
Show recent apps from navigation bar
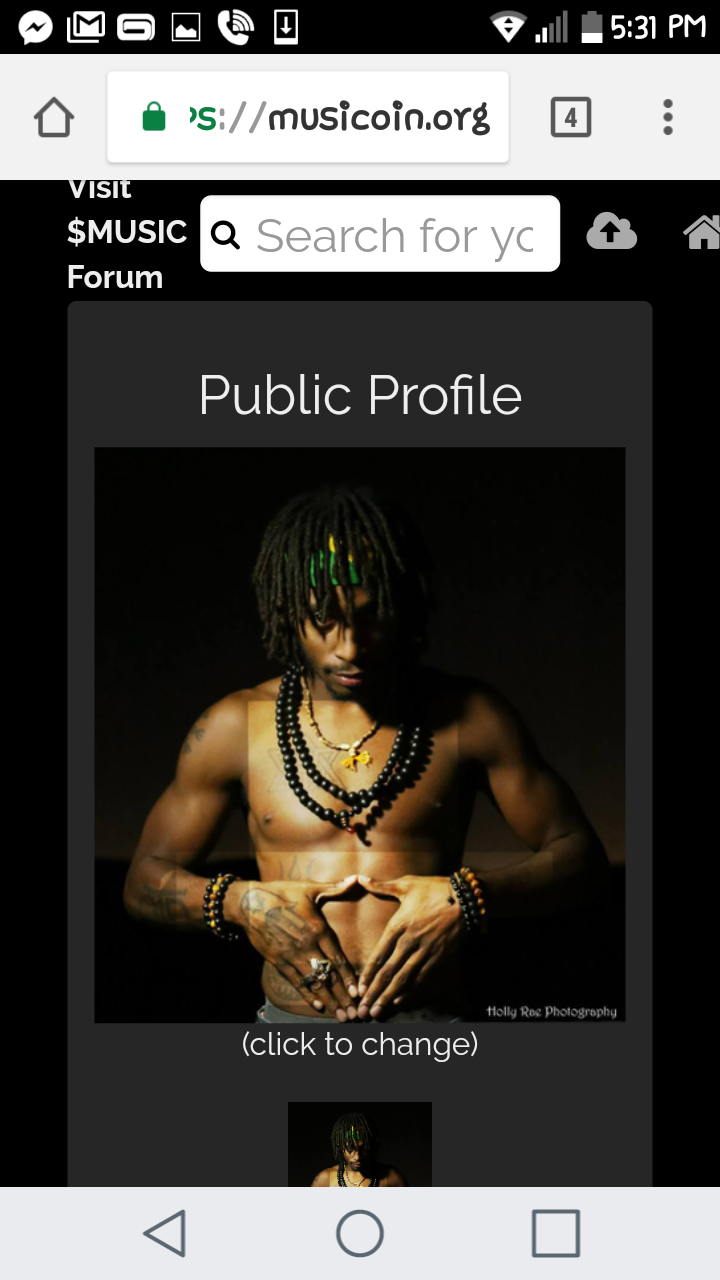(555, 1233)
